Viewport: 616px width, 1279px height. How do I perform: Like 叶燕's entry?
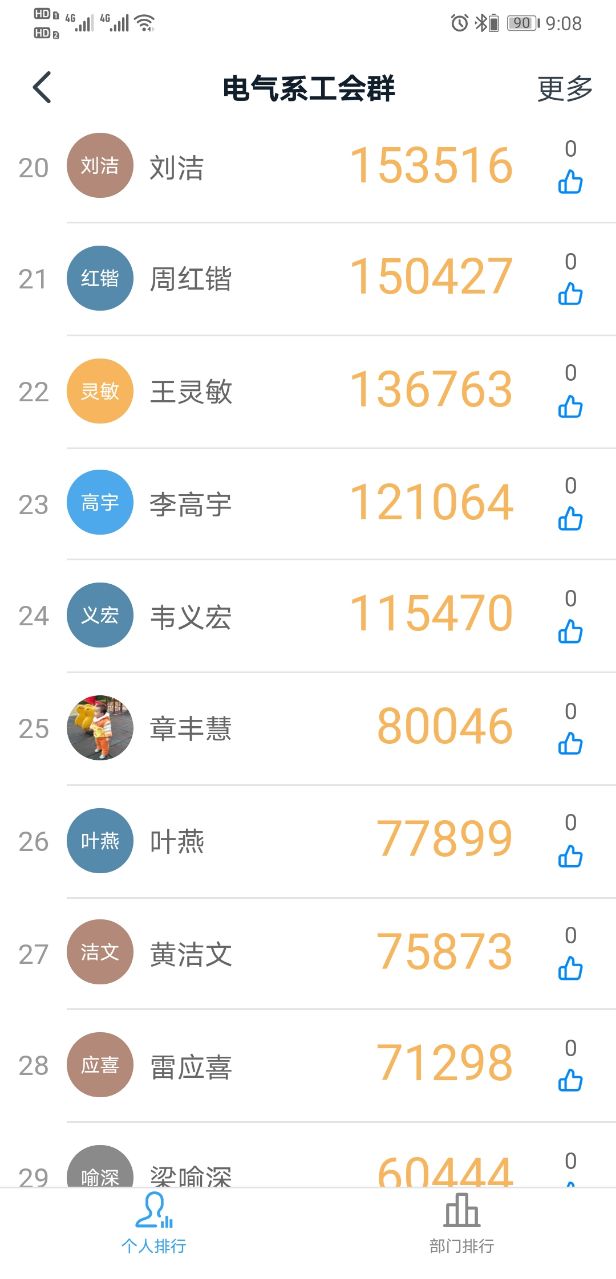(570, 856)
